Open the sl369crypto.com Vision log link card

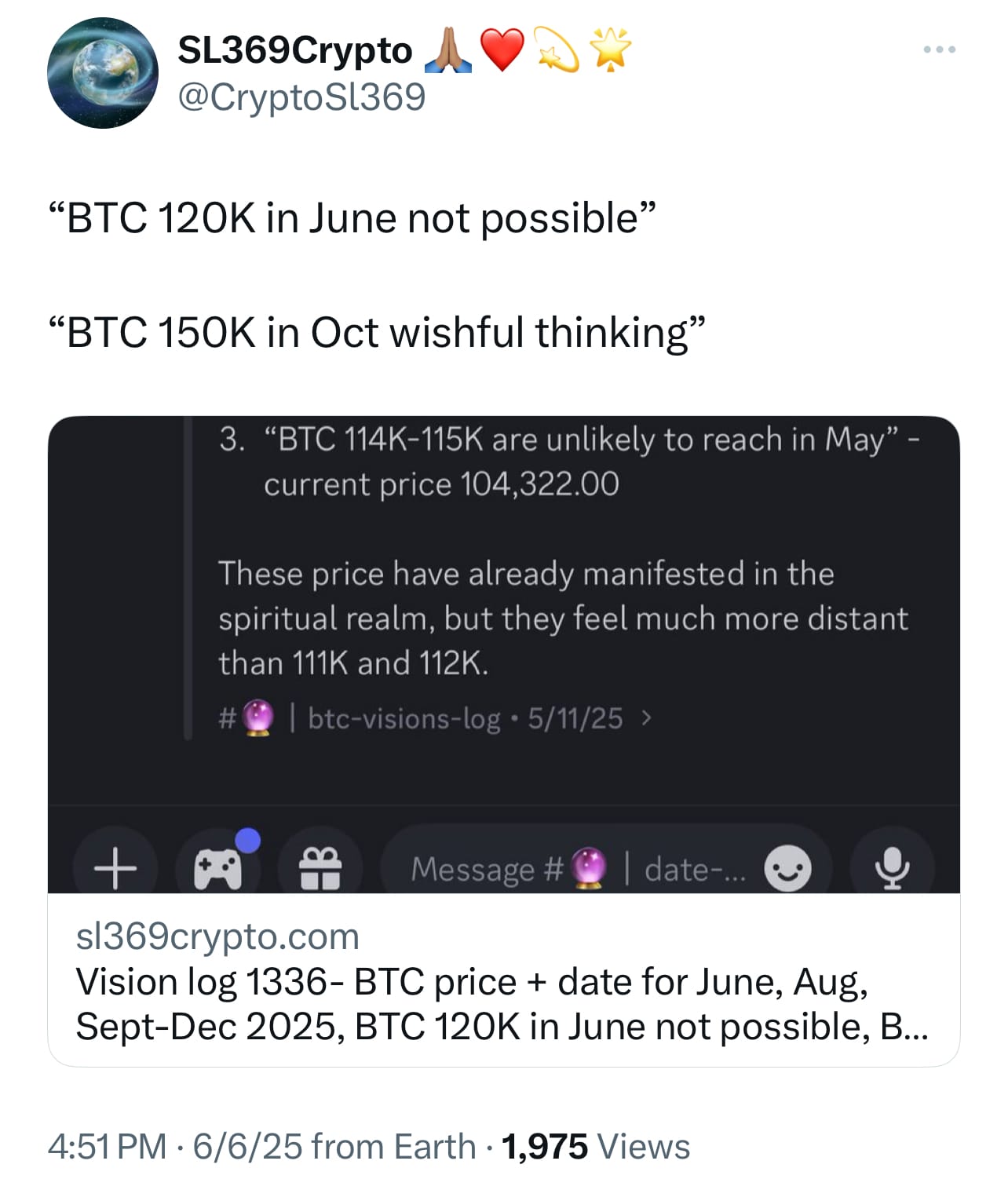tap(502, 981)
